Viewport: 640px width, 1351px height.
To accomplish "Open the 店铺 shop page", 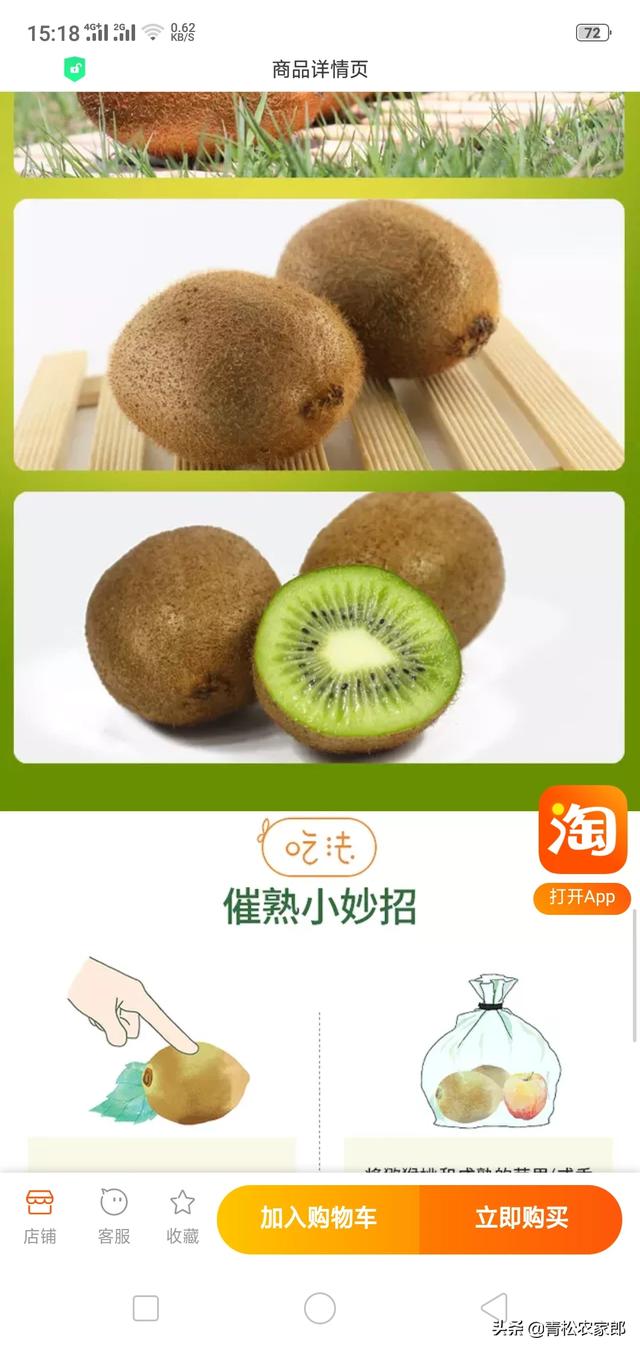I will coord(40,1216).
